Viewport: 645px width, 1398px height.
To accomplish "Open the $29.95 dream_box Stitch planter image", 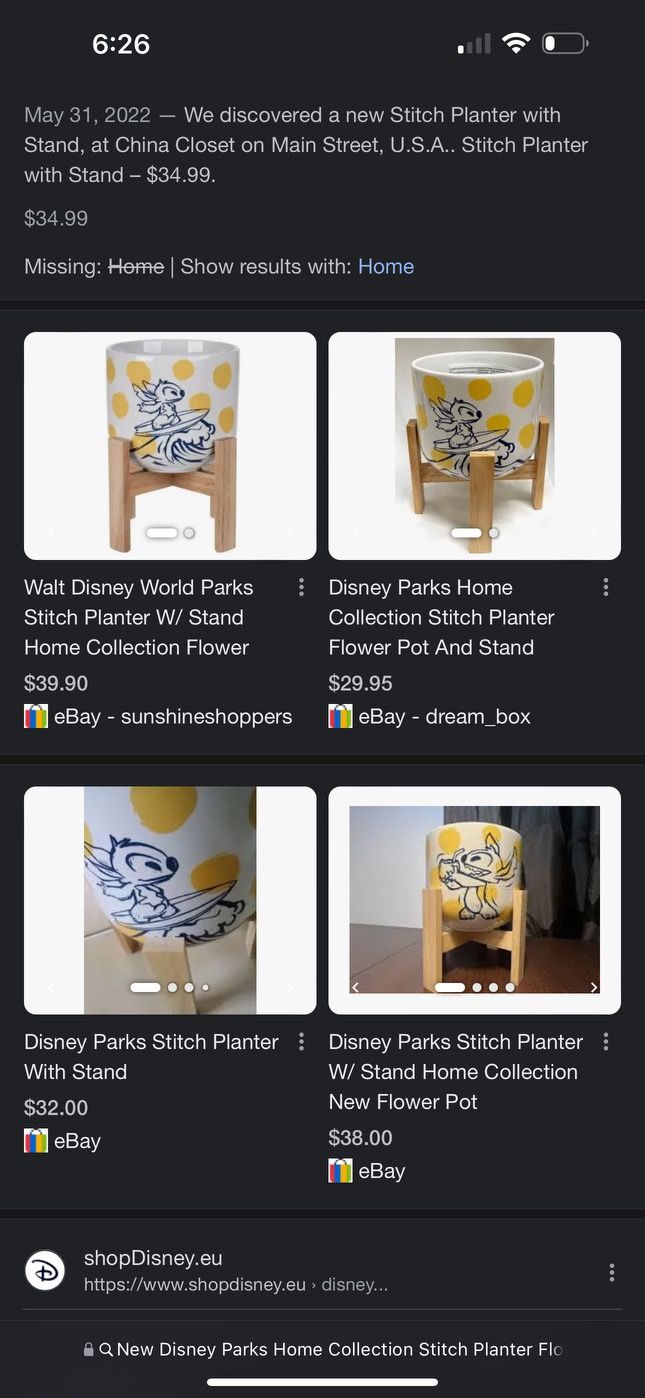I will (474, 445).
